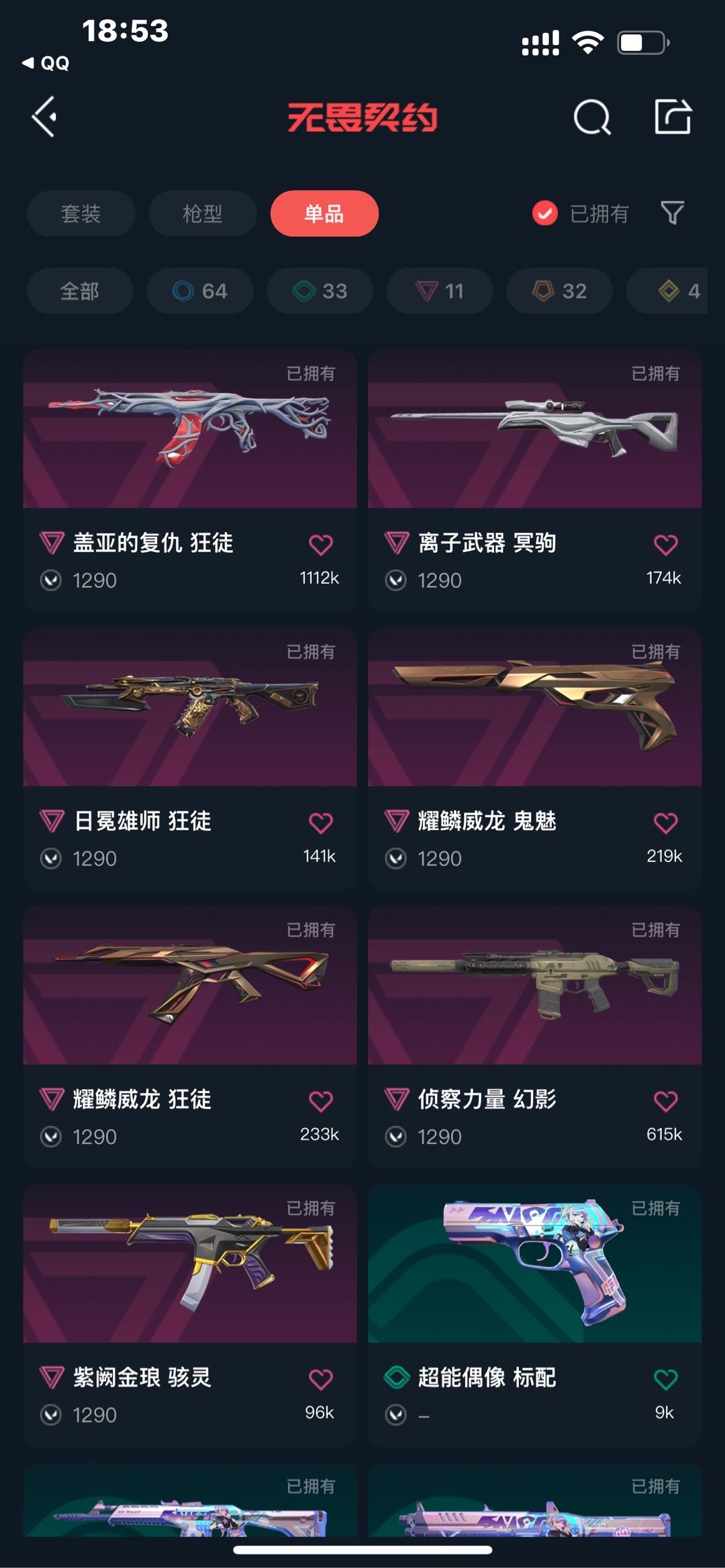Return to QQ via status bar link
Screen dimensions: 725x1568
[x=46, y=63]
